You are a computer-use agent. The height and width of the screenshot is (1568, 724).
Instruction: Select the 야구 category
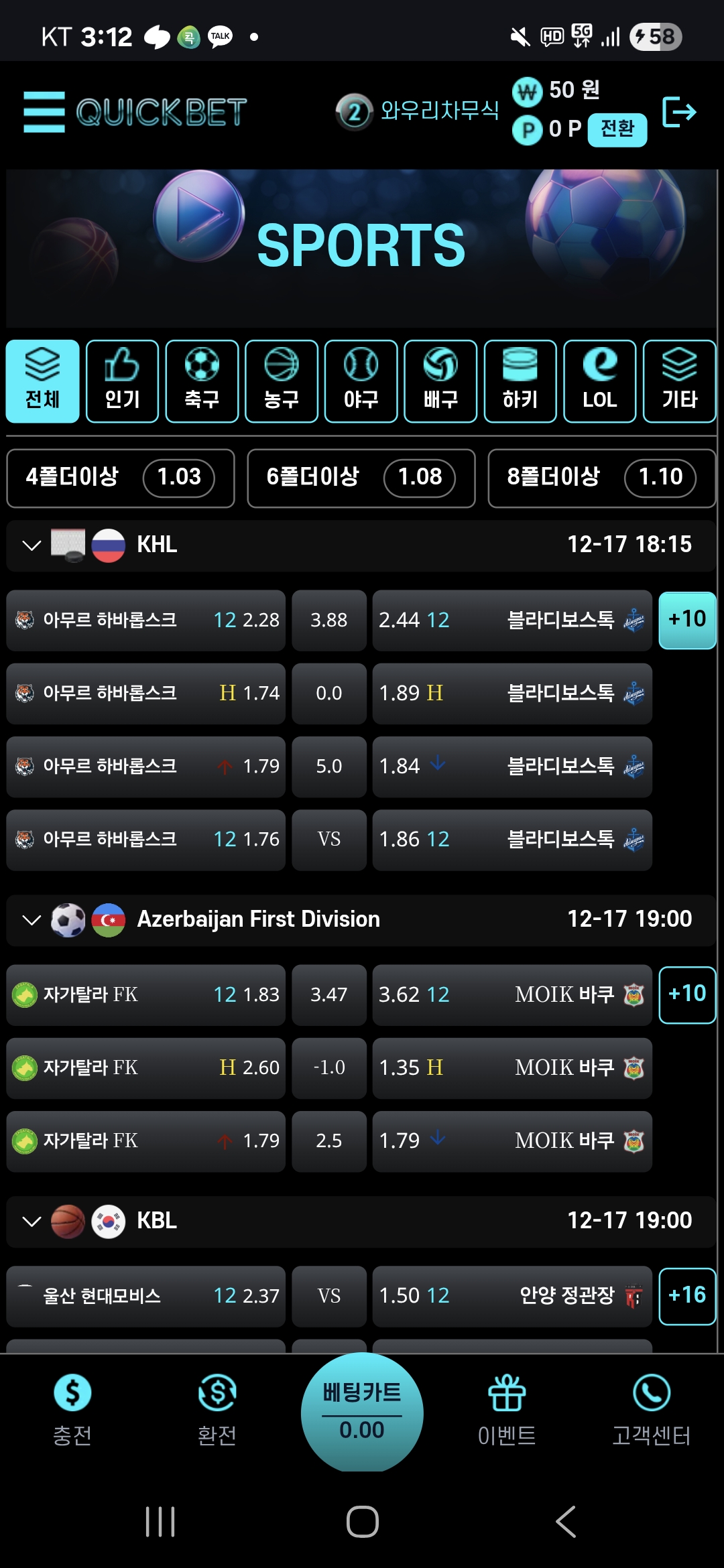click(361, 381)
